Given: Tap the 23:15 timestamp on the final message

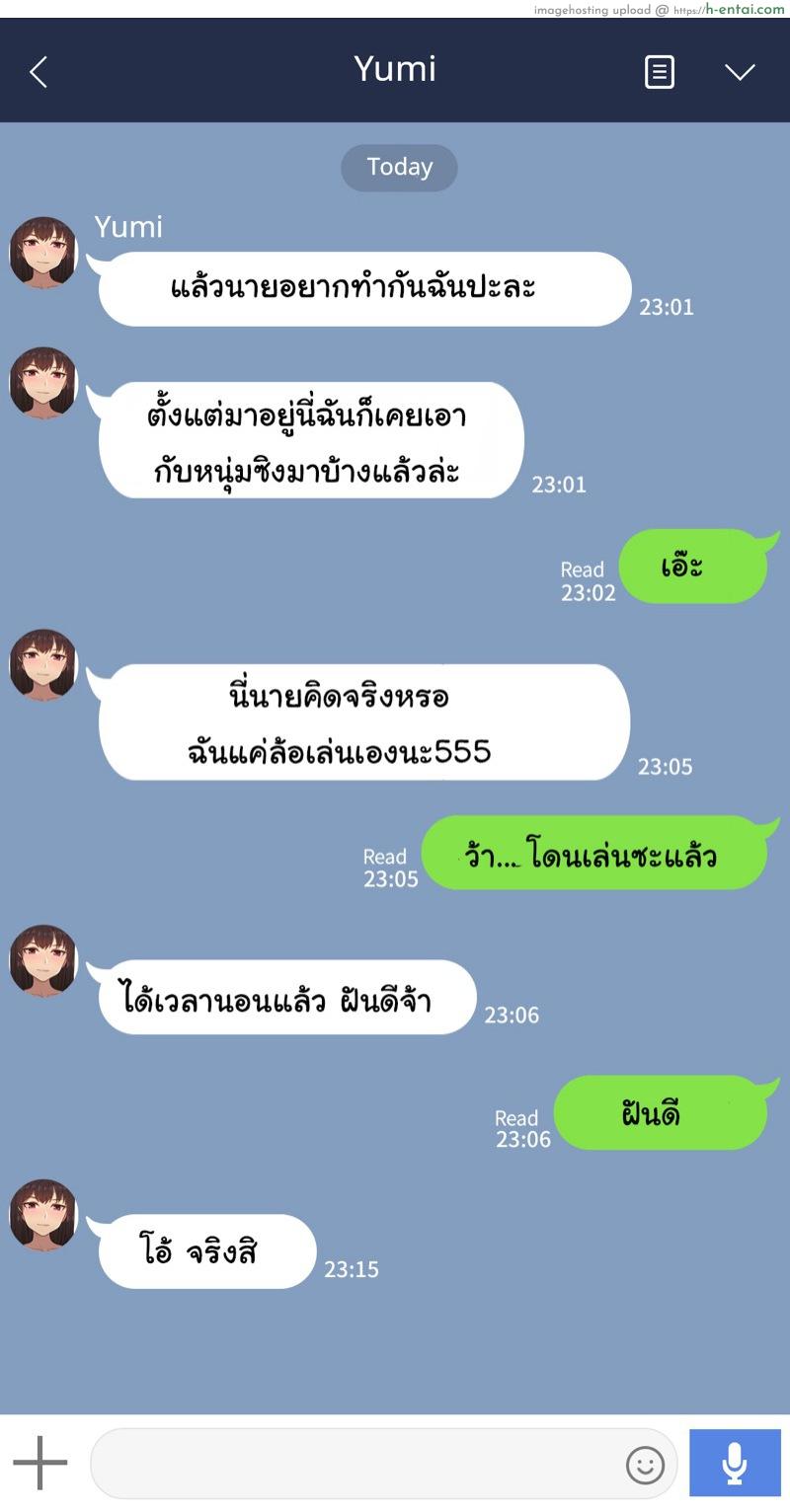Looking at the screenshot, I should (352, 1269).
